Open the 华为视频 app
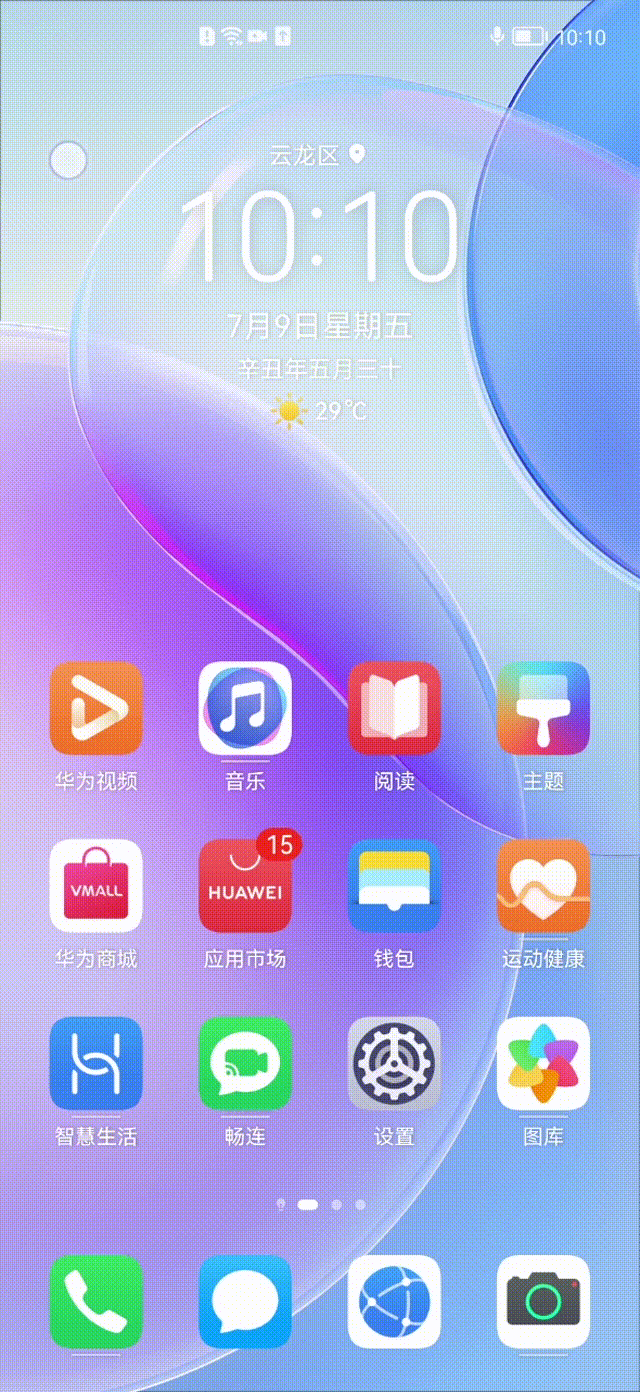Screen dimensions: 640x1392 (x=95, y=707)
